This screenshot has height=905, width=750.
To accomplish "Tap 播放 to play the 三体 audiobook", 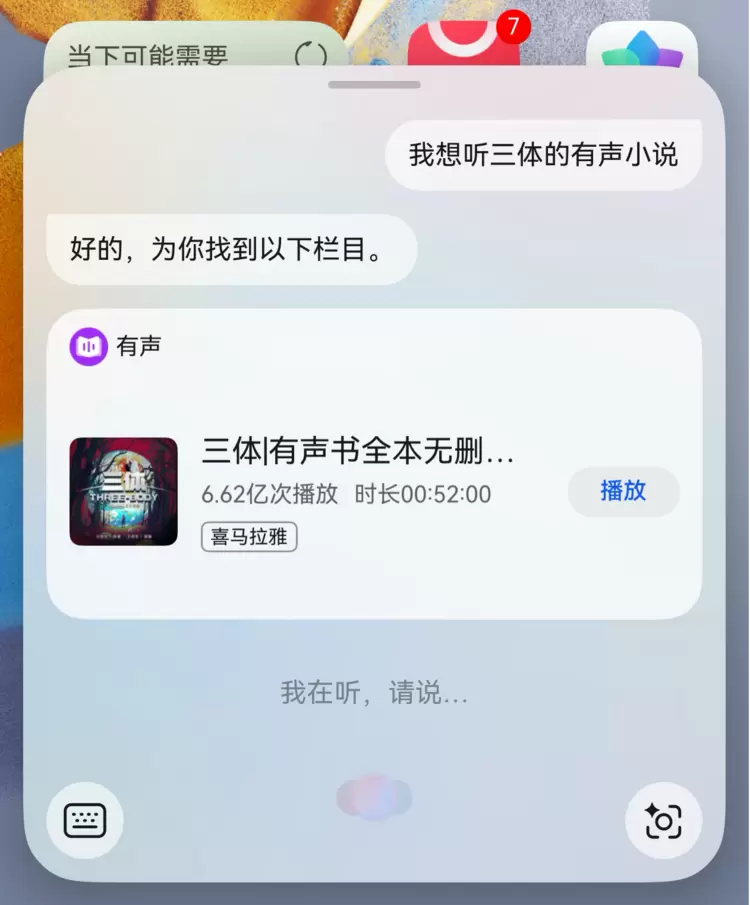I will [x=623, y=491].
